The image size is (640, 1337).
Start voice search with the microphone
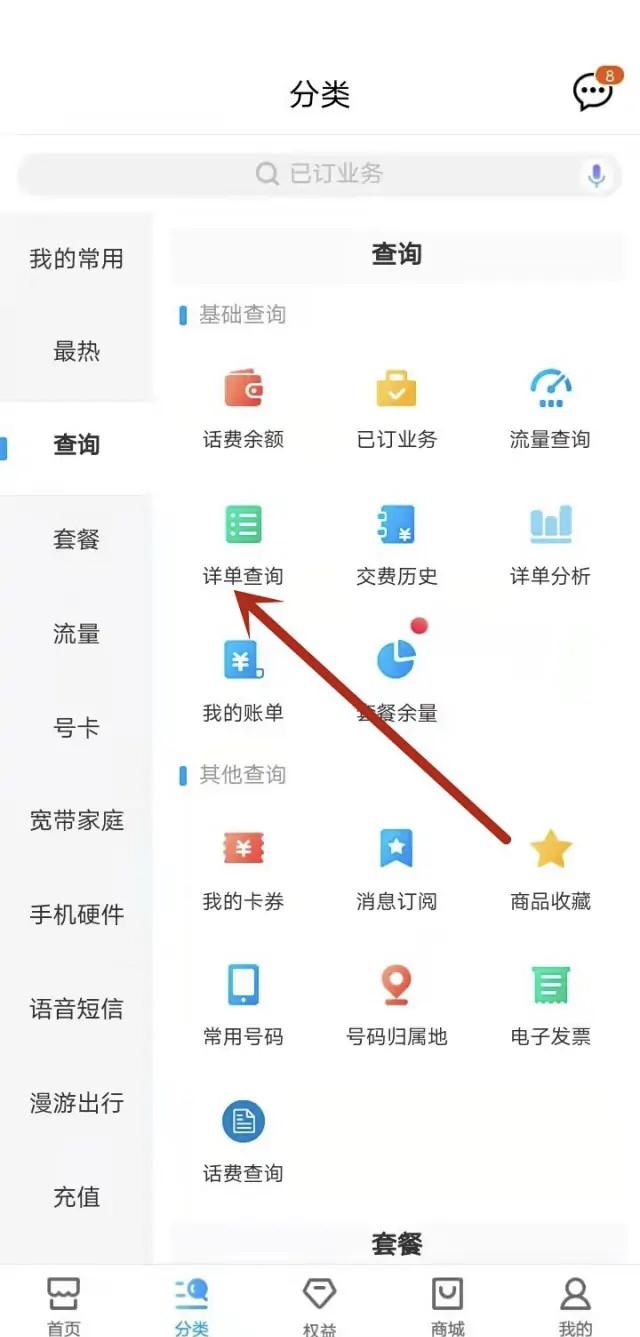click(596, 176)
